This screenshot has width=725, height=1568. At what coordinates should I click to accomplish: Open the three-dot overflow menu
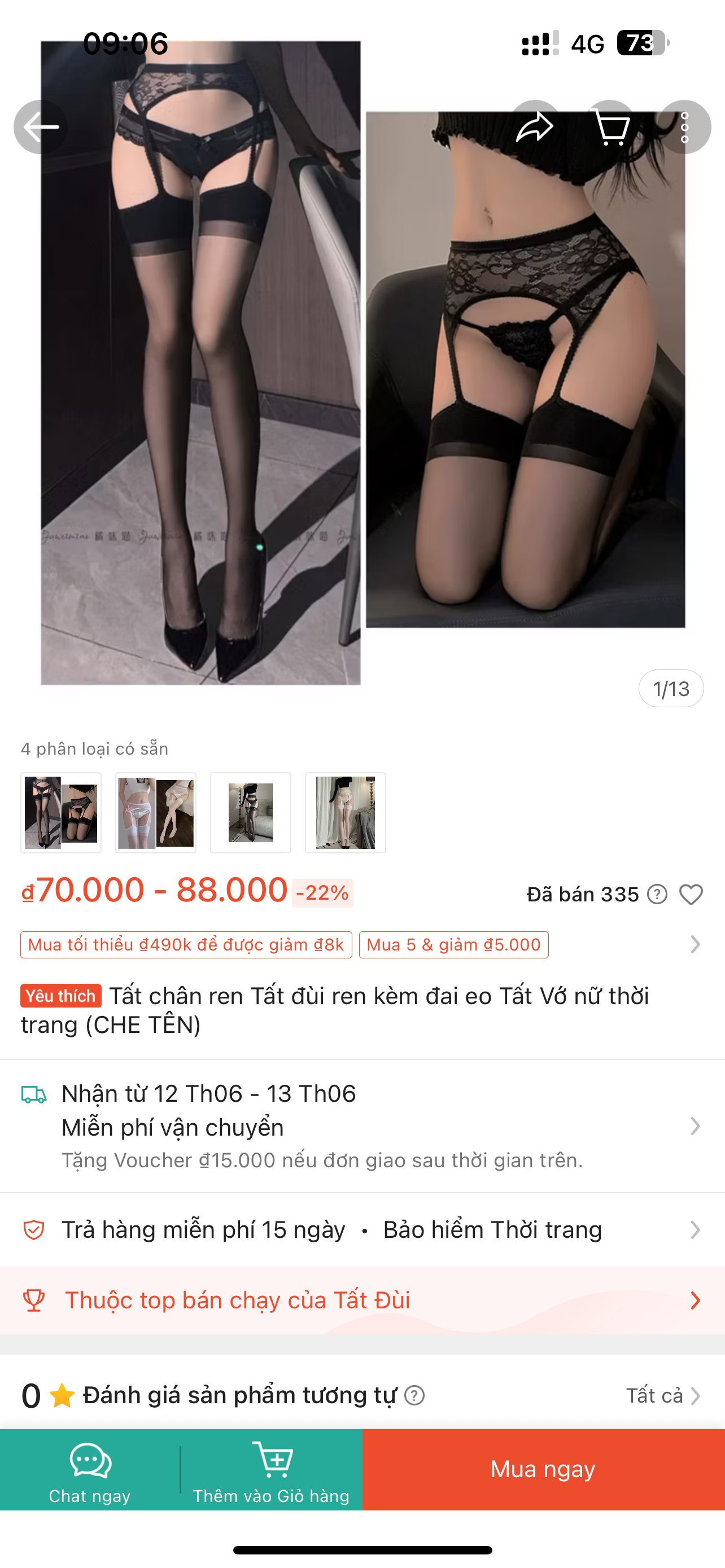(x=684, y=126)
